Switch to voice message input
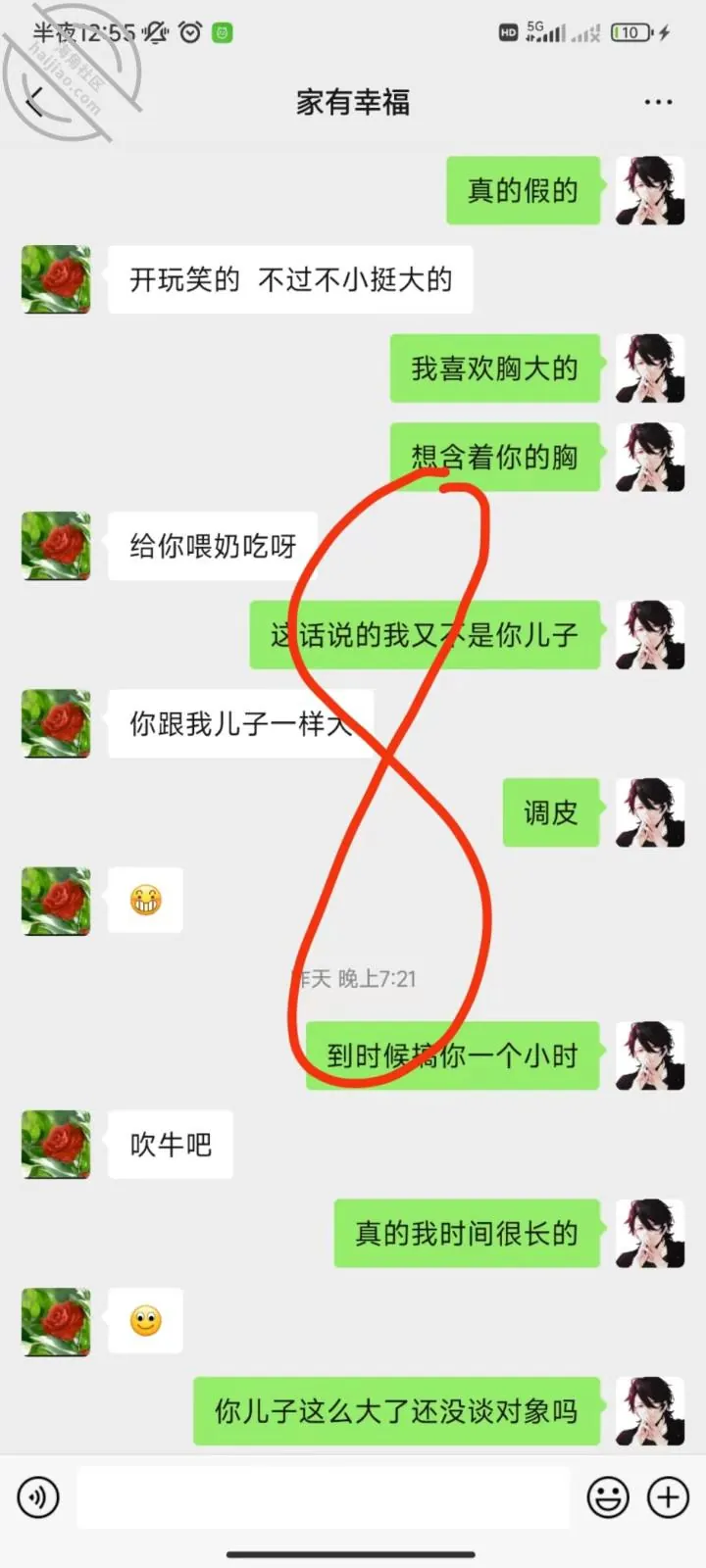Viewport: 706px width, 1568px height. 38,1497
